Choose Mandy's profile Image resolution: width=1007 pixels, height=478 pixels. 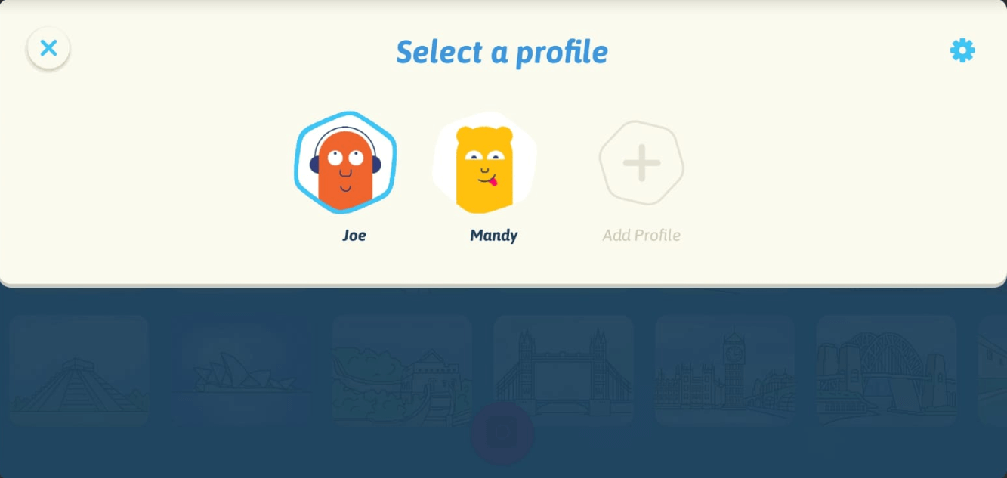(486, 164)
